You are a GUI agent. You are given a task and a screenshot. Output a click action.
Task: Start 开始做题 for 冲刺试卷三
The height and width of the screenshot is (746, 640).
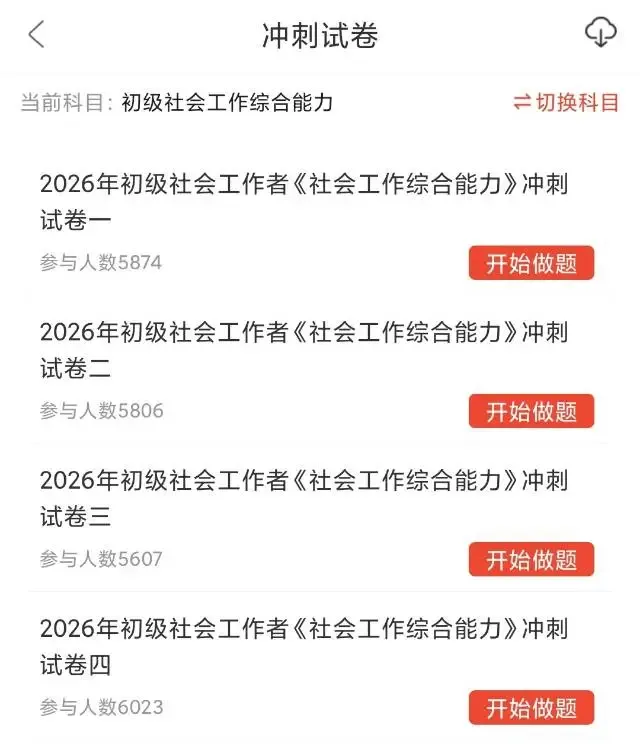[x=531, y=559]
